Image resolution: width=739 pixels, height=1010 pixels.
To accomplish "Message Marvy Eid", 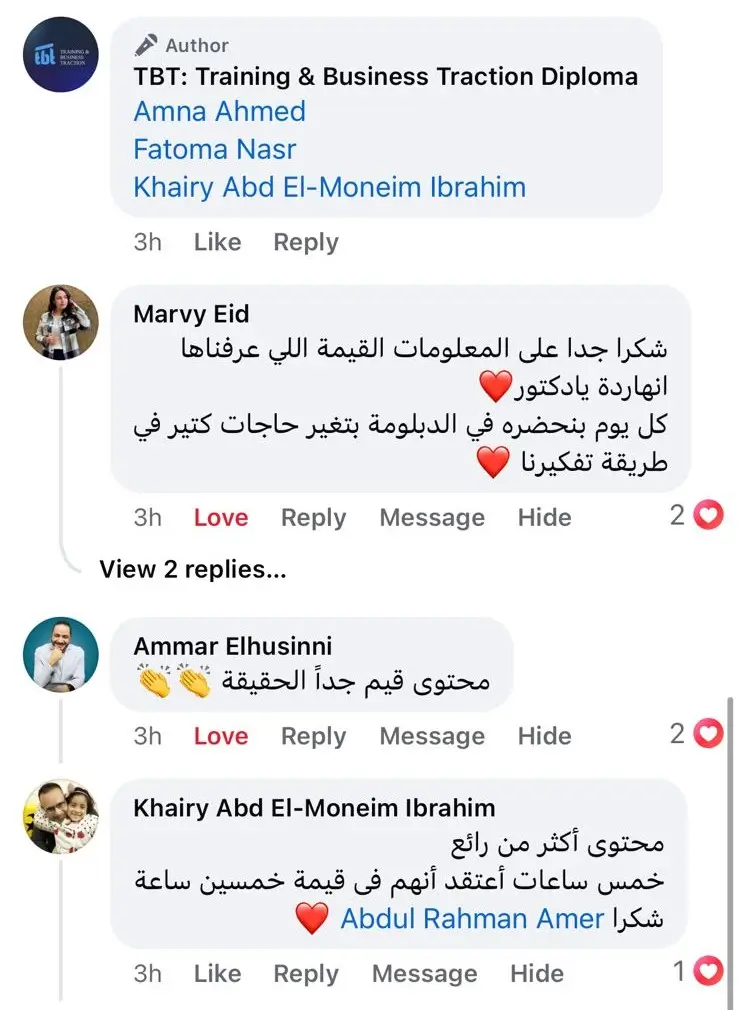I will [x=432, y=518].
